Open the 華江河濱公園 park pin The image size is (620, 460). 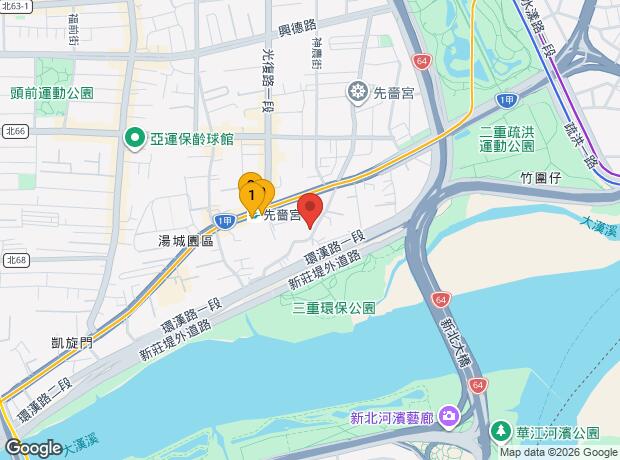point(501,432)
